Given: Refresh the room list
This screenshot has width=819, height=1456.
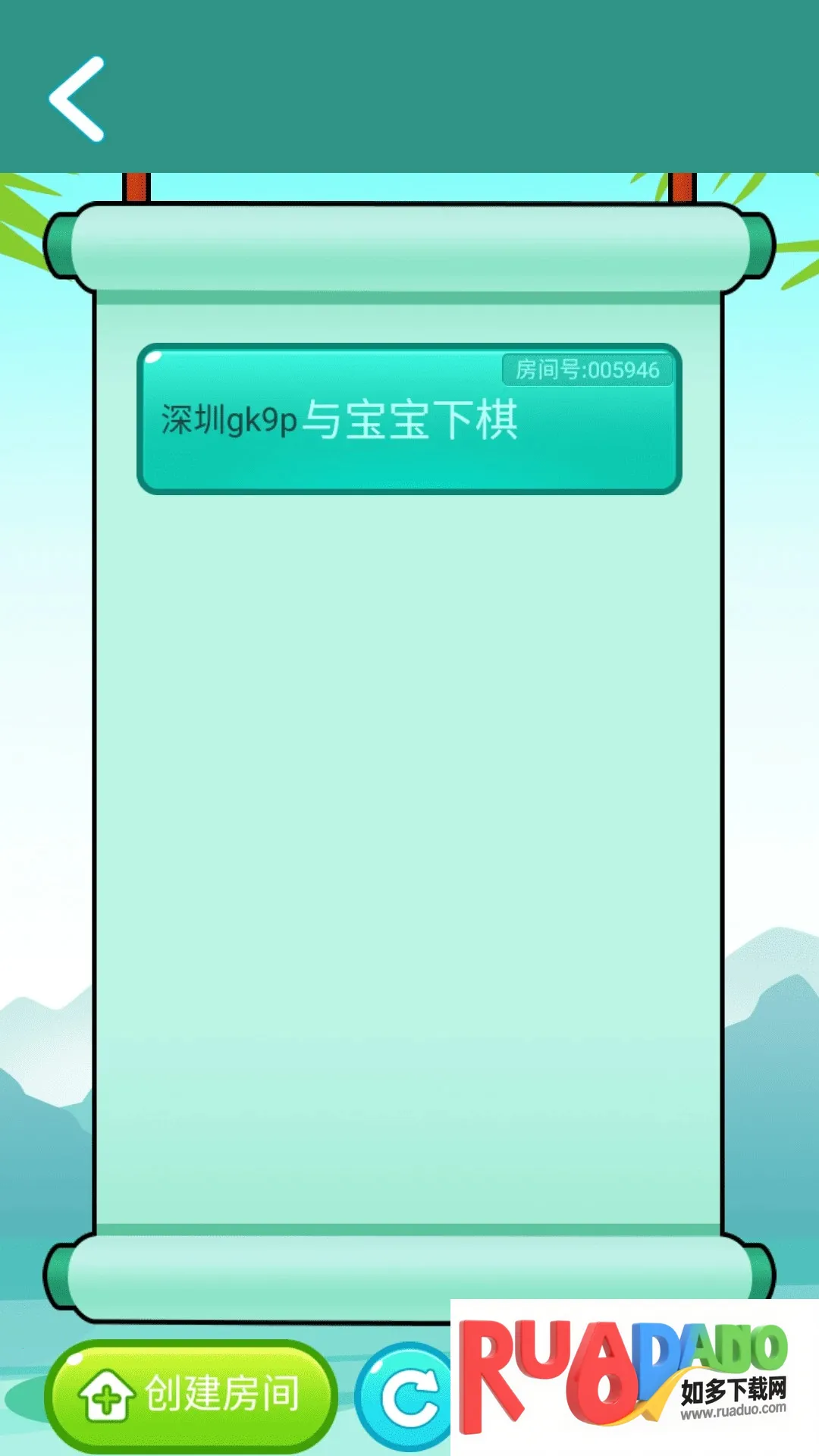Looking at the screenshot, I should tap(406, 1397).
